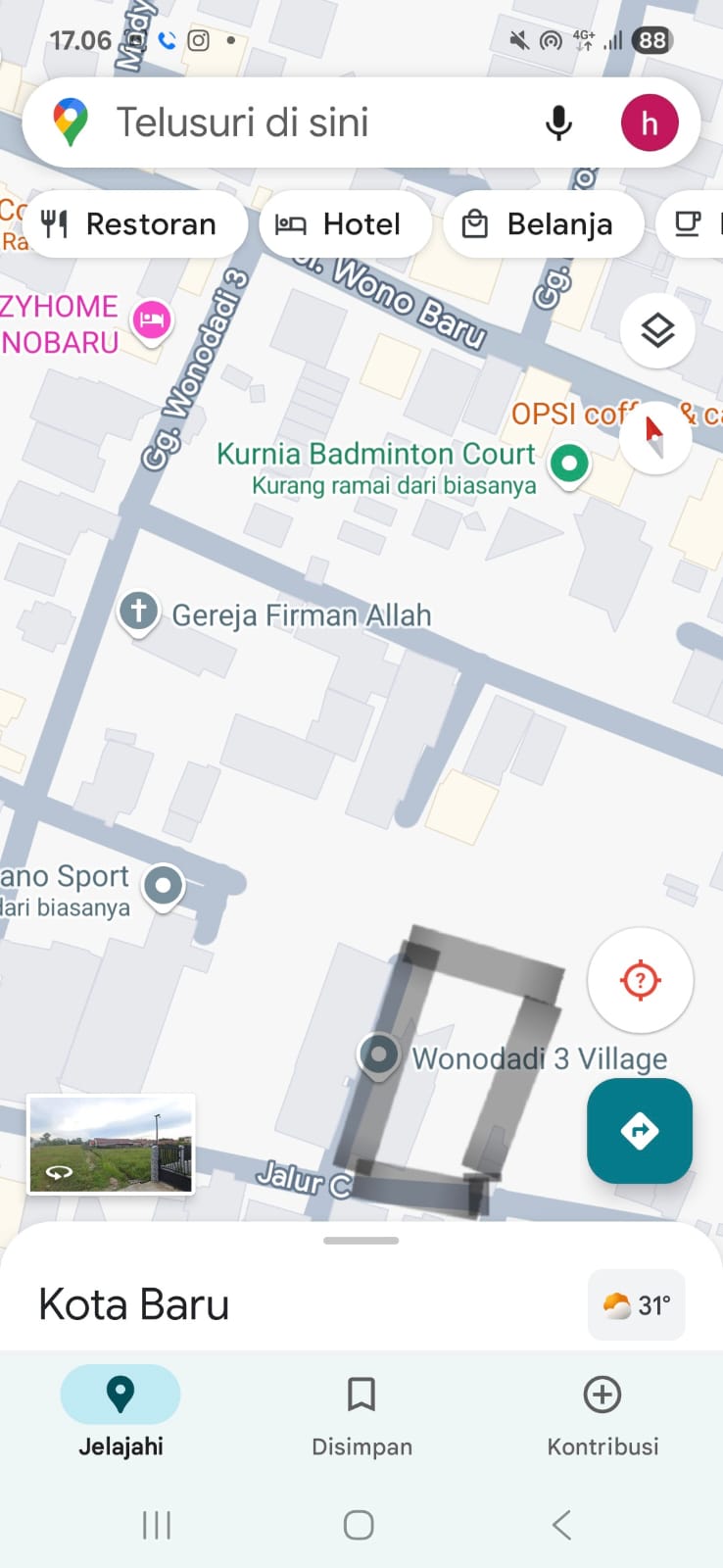This screenshot has width=723, height=1568.
Task: Open the directions button
Action: click(x=640, y=1131)
